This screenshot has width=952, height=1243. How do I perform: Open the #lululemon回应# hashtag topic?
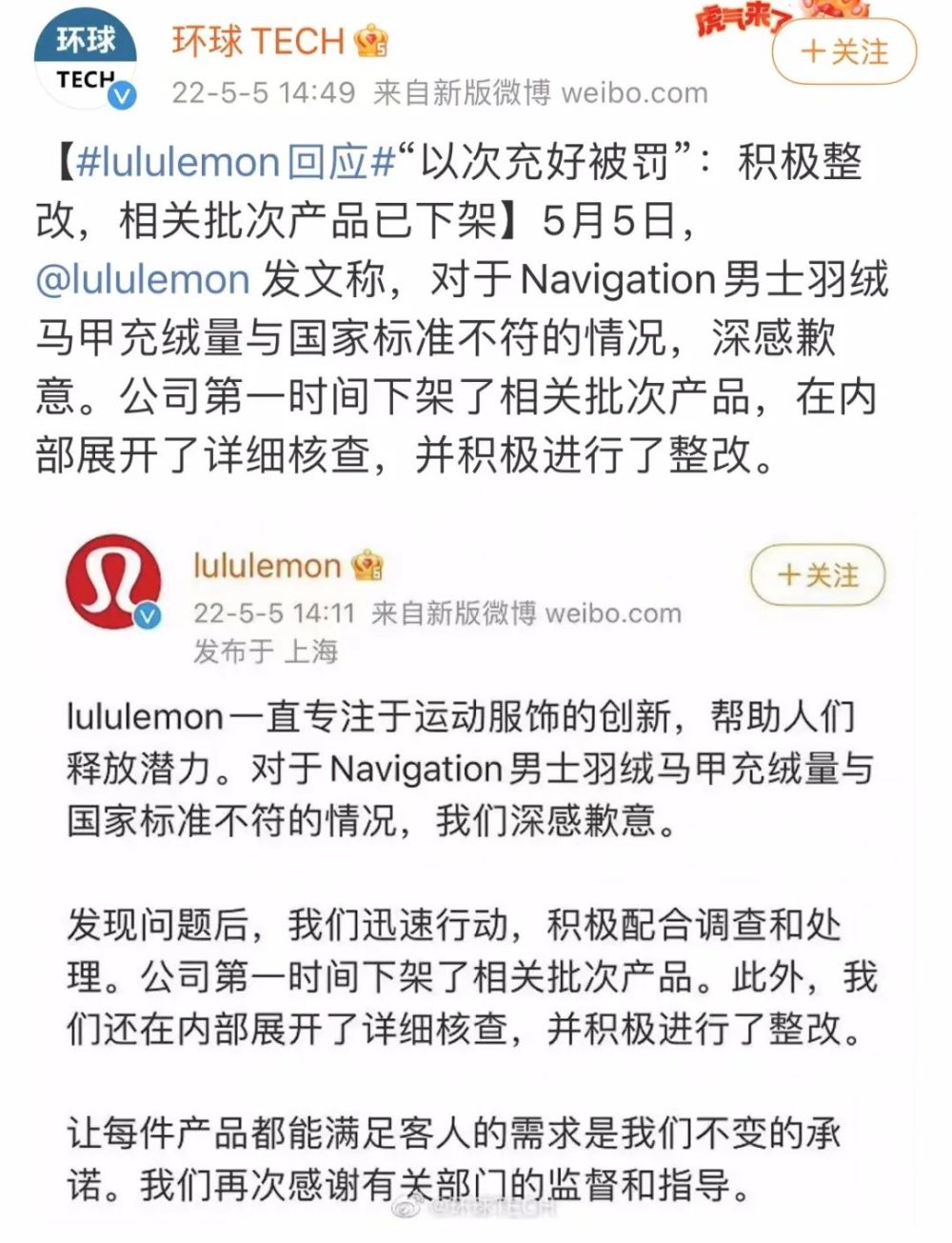pos(234,162)
